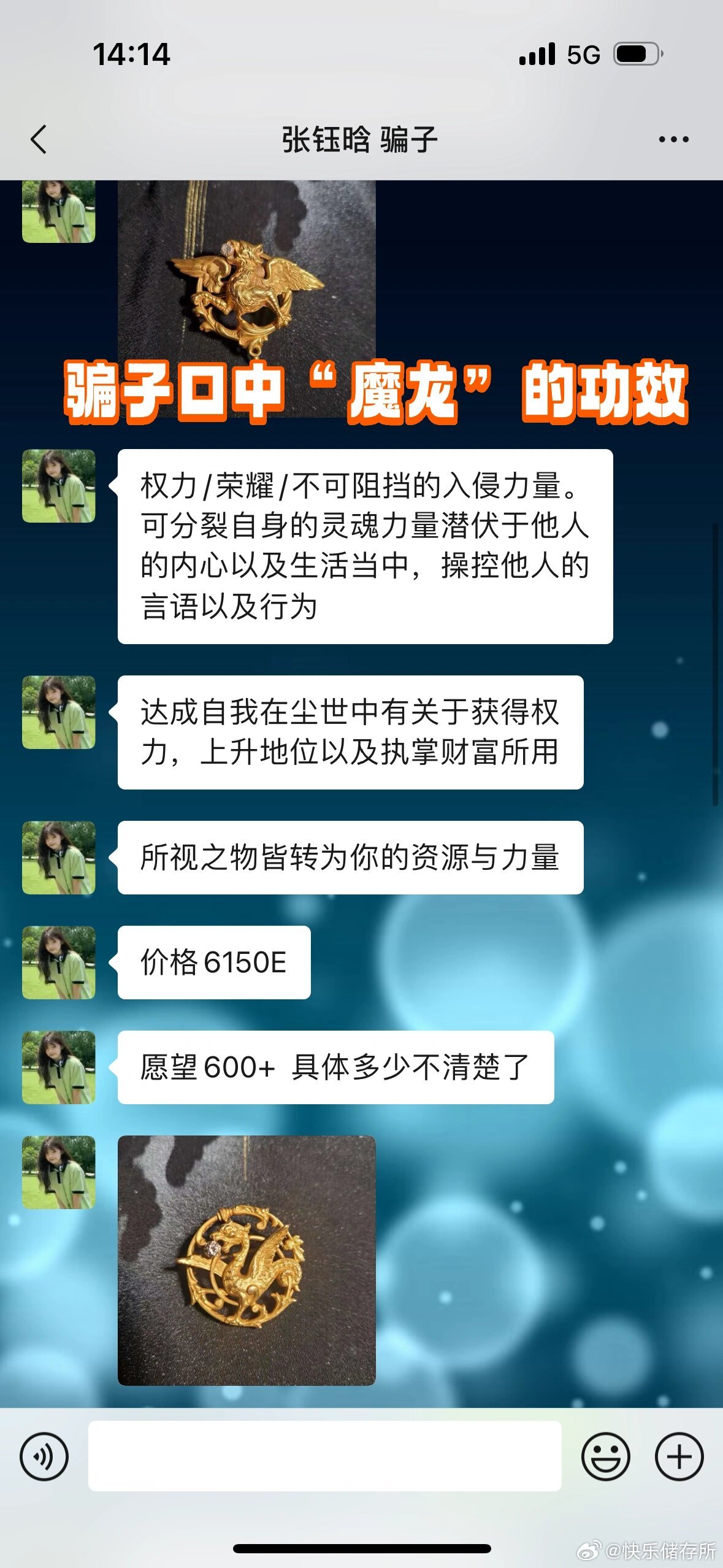723x1568 pixels.
Task: Open the plus attachments menu
Action: pos(679,1456)
